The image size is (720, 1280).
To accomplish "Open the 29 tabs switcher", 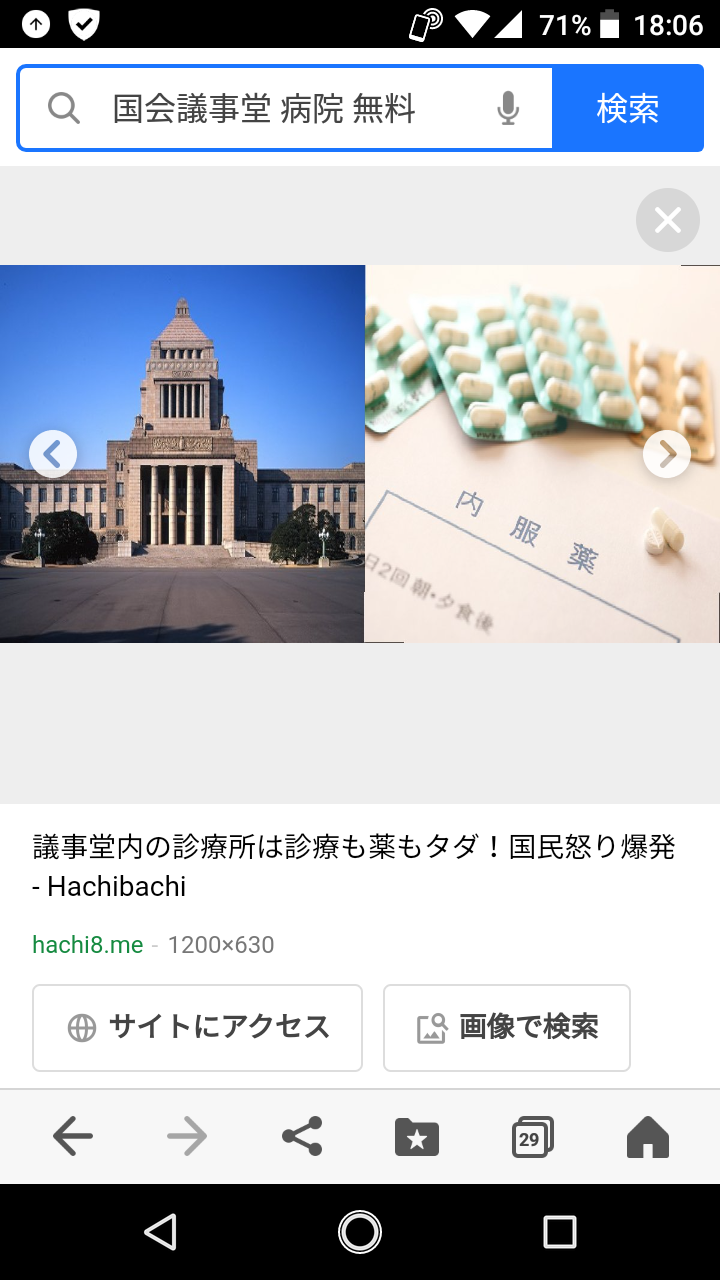I will 532,1137.
